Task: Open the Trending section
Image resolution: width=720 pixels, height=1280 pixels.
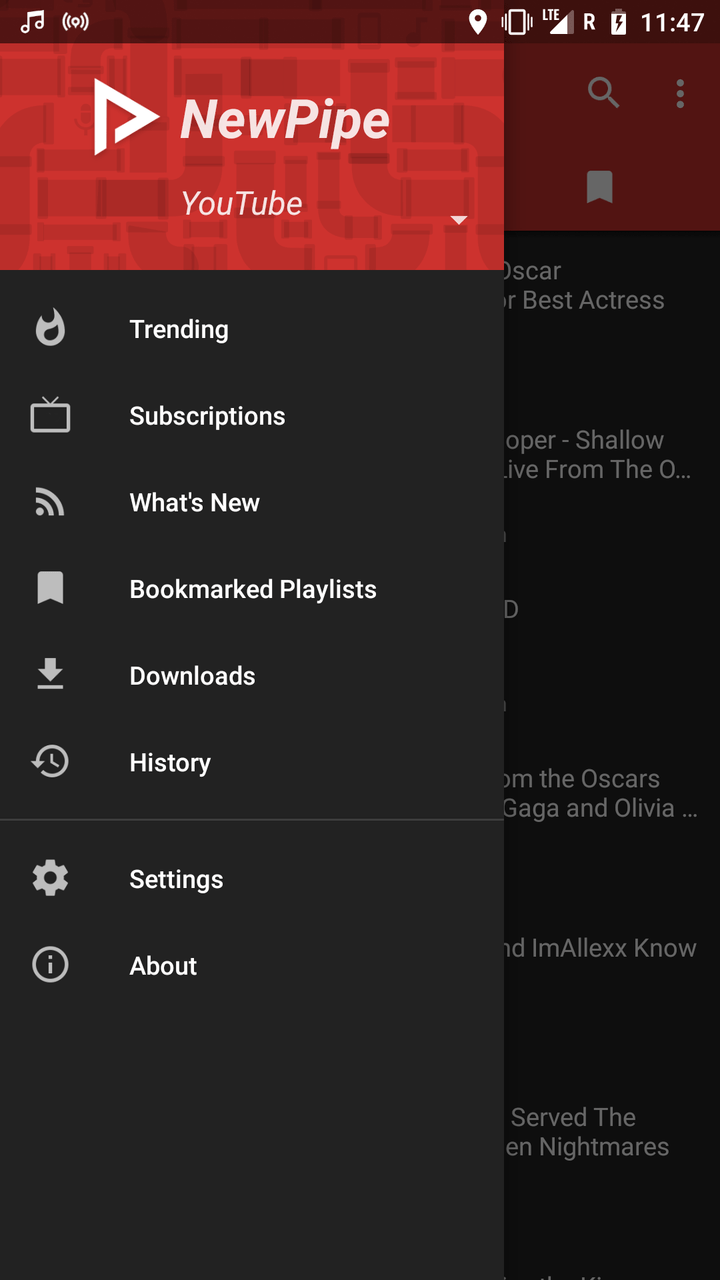Action: point(179,329)
